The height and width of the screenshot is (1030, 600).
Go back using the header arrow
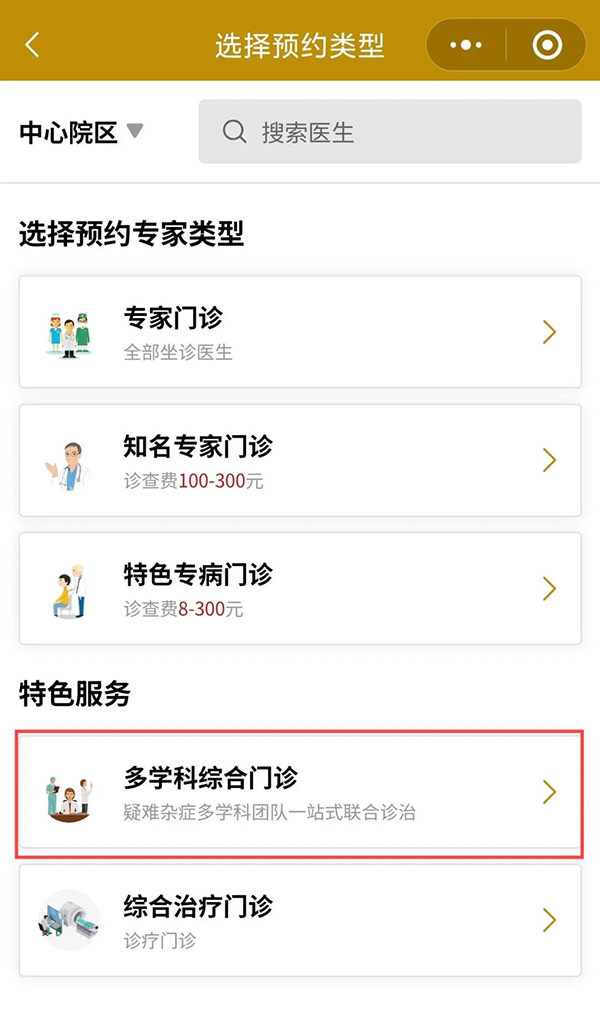pyautogui.click(x=32, y=45)
